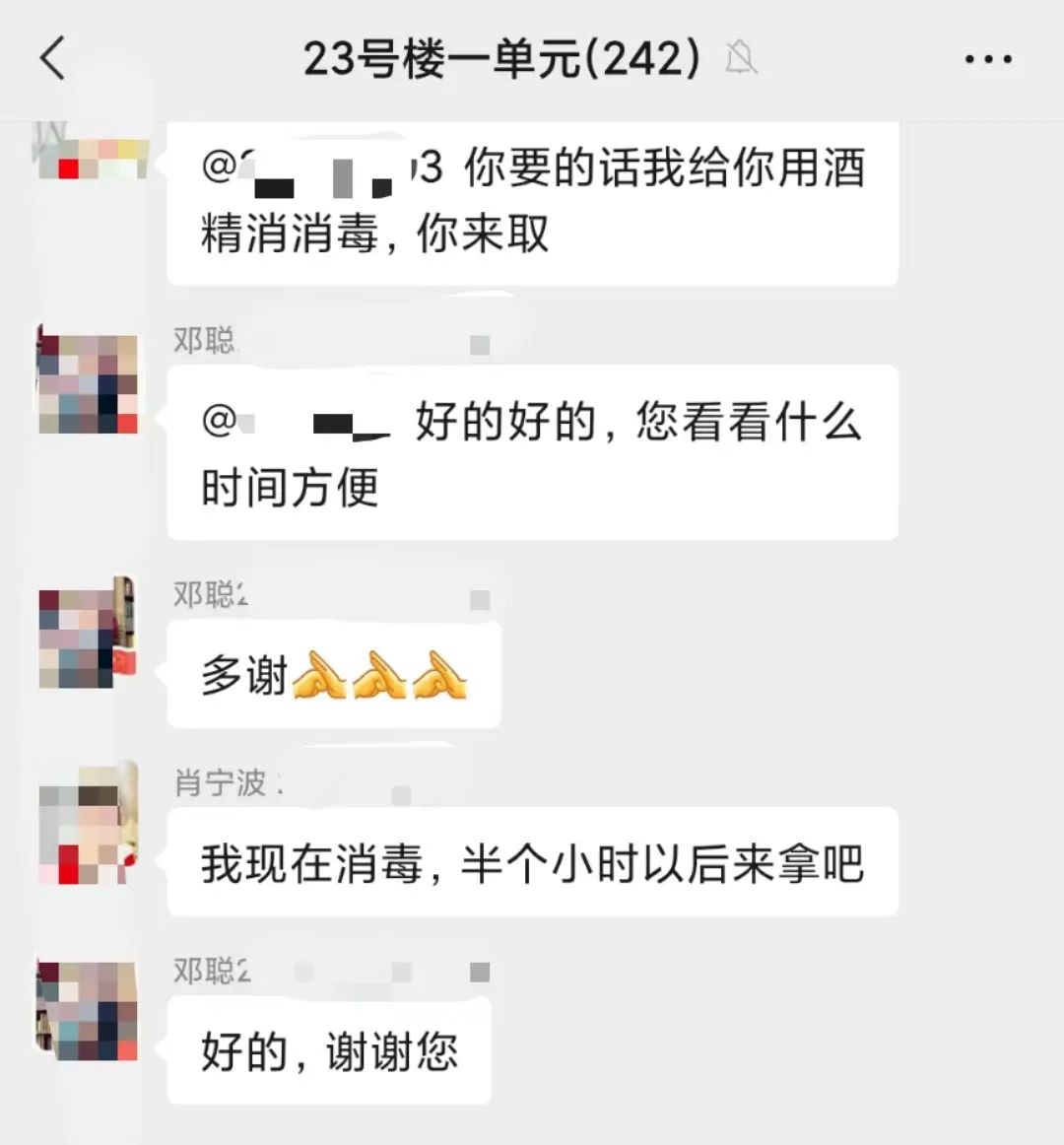The width and height of the screenshot is (1064, 1145).
Task: Tap 邓聪's avatar beside the 多谢 message
Action: coord(88,638)
